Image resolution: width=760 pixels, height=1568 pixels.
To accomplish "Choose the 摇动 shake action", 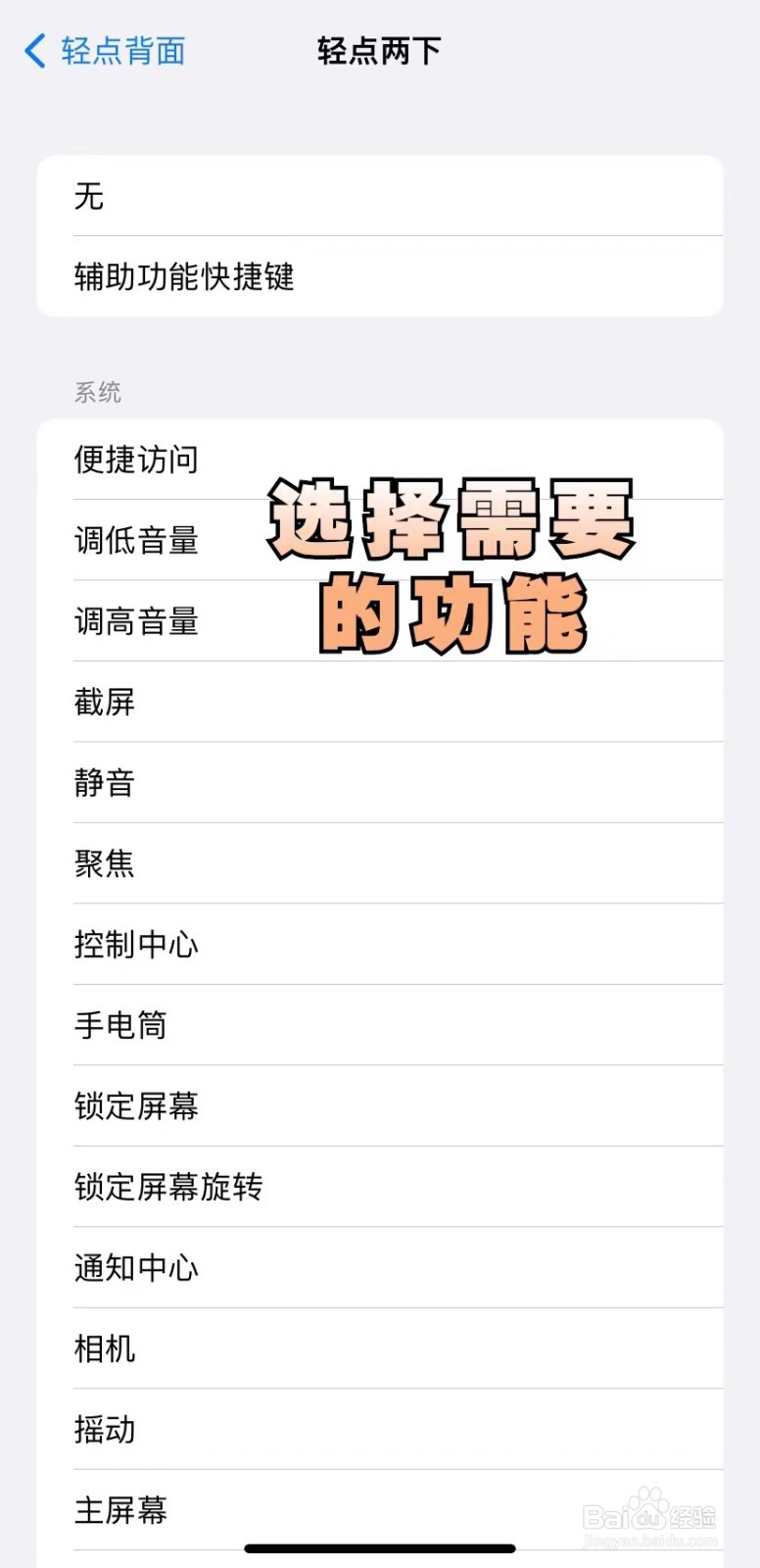I will [x=105, y=1430].
